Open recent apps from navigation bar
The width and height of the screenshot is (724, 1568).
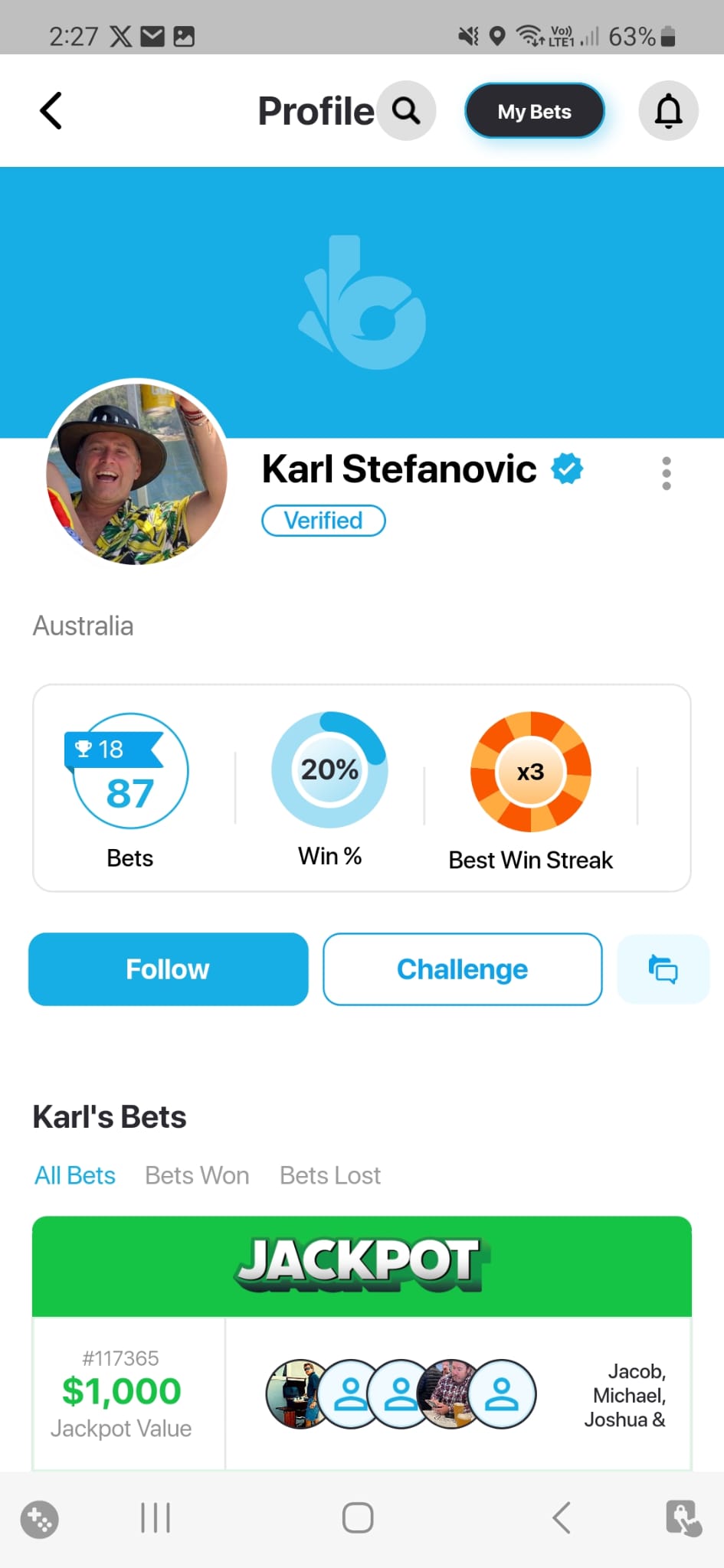(x=156, y=1517)
